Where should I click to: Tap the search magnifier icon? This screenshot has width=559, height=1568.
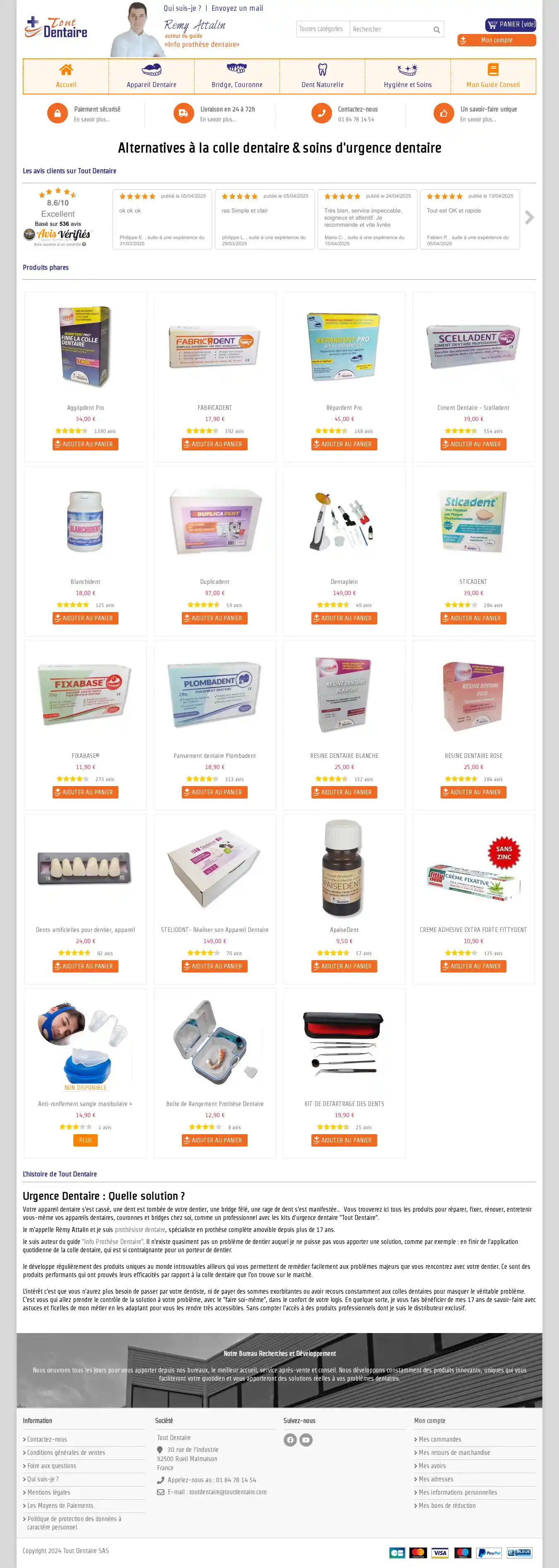pos(436,30)
